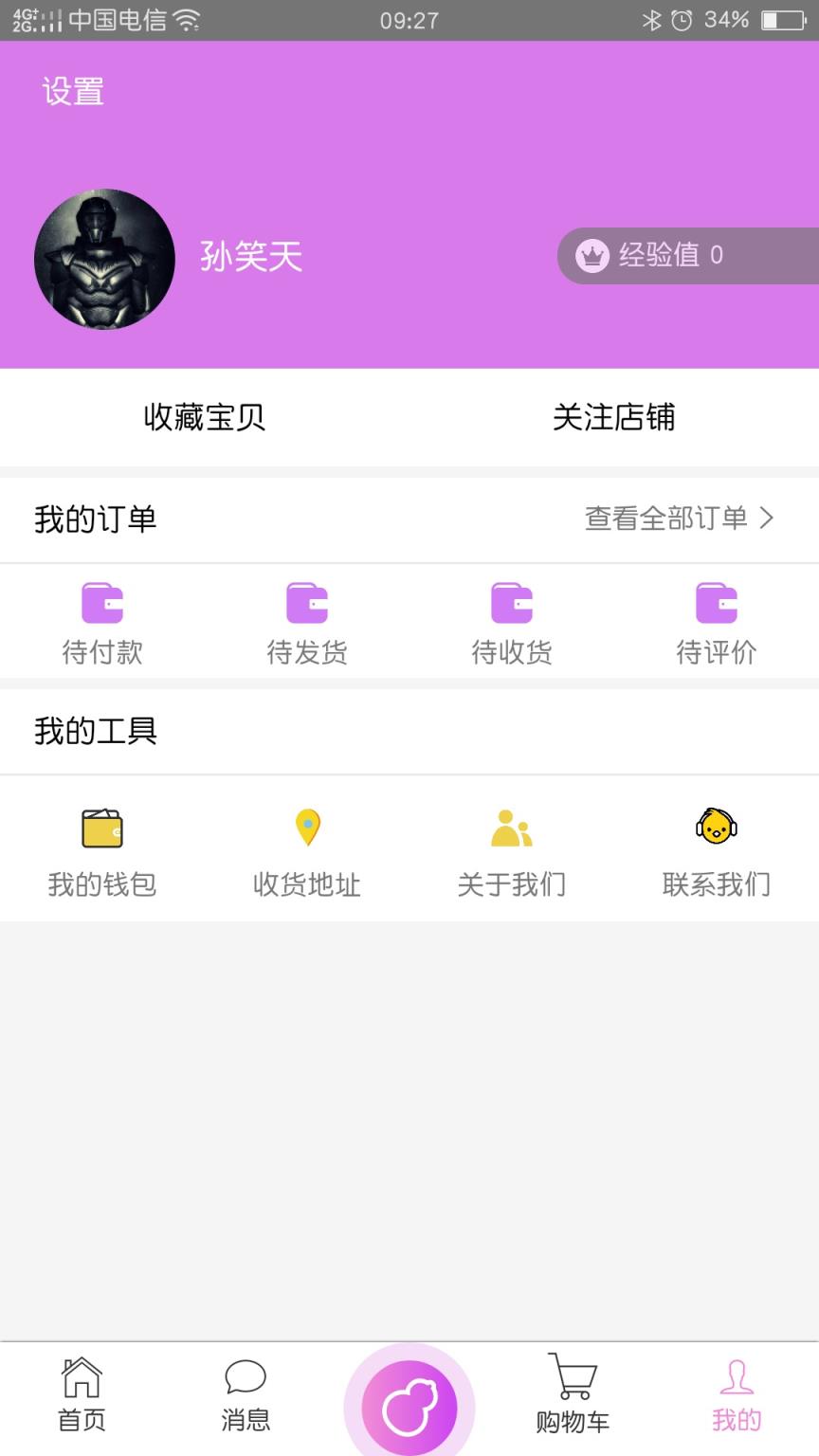Open profile avatar of 孙笑天
Viewport: 819px width, 1456px height.
click(106, 258)
